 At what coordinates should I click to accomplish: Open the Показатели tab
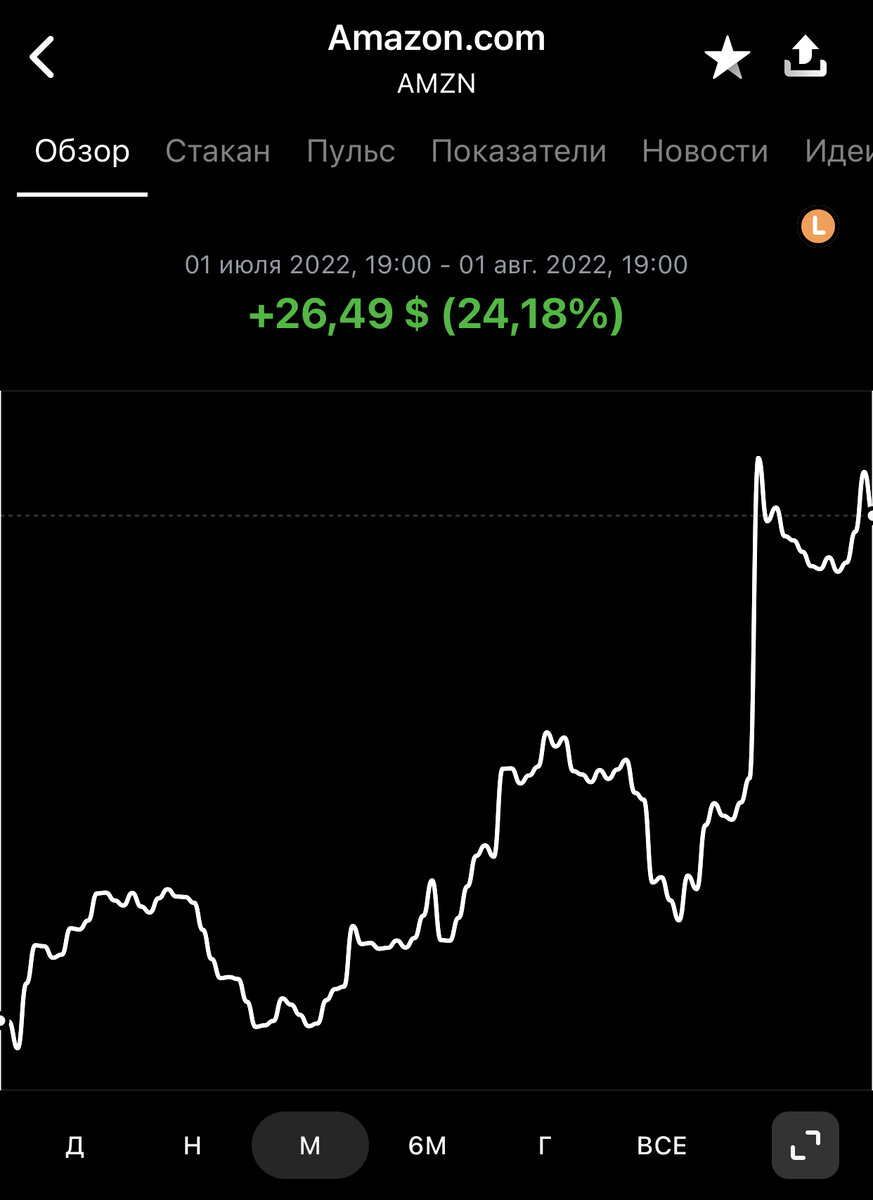[x=518, y=151]
